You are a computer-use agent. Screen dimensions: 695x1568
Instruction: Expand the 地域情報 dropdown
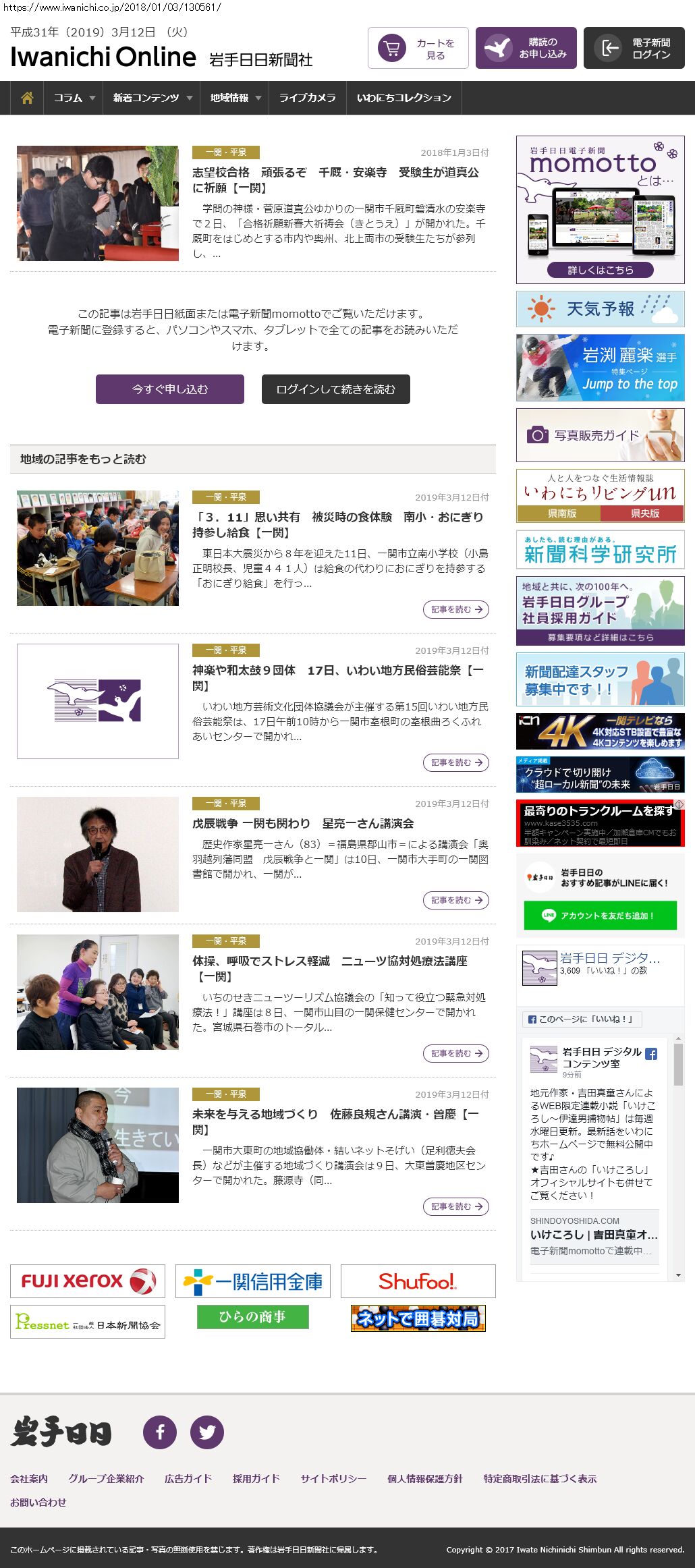[x=234, y=98]
